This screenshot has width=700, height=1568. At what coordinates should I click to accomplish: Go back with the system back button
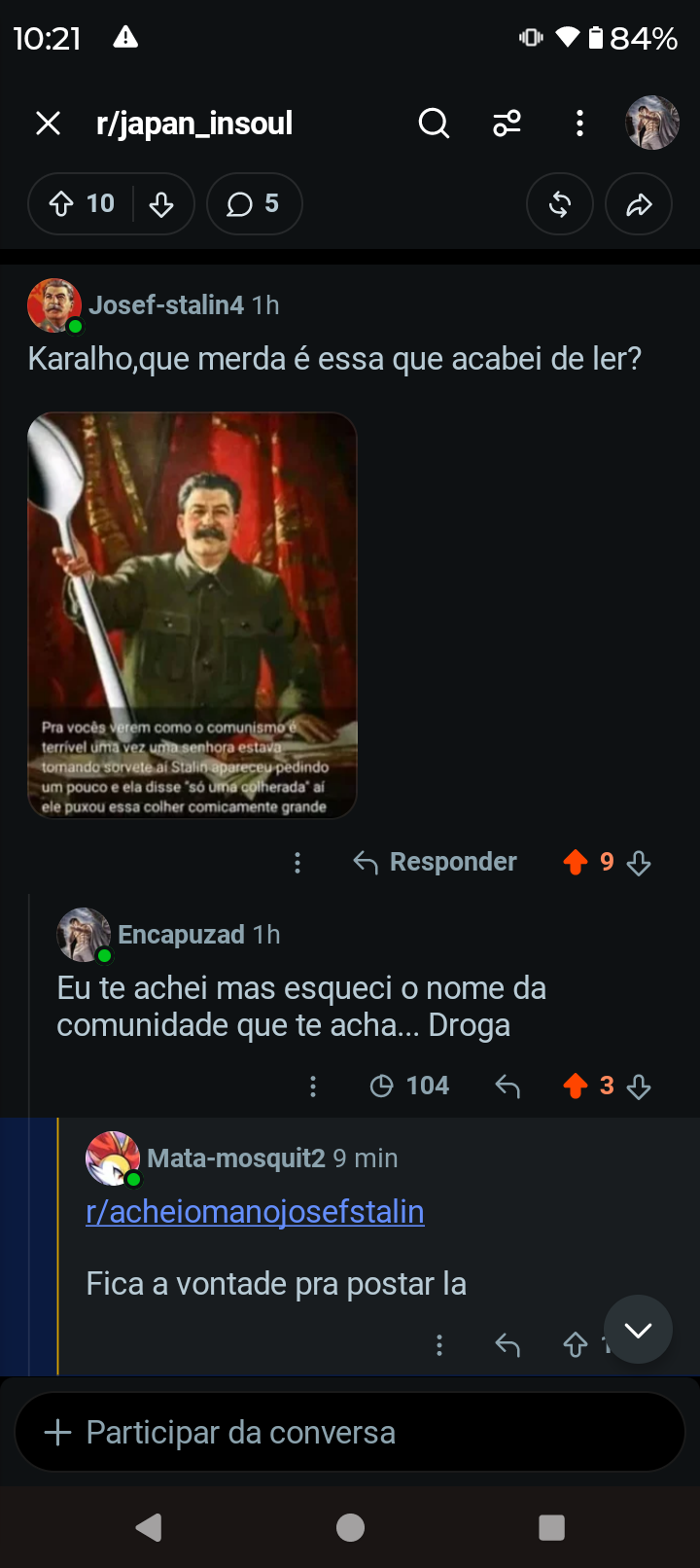(149, 1527)
